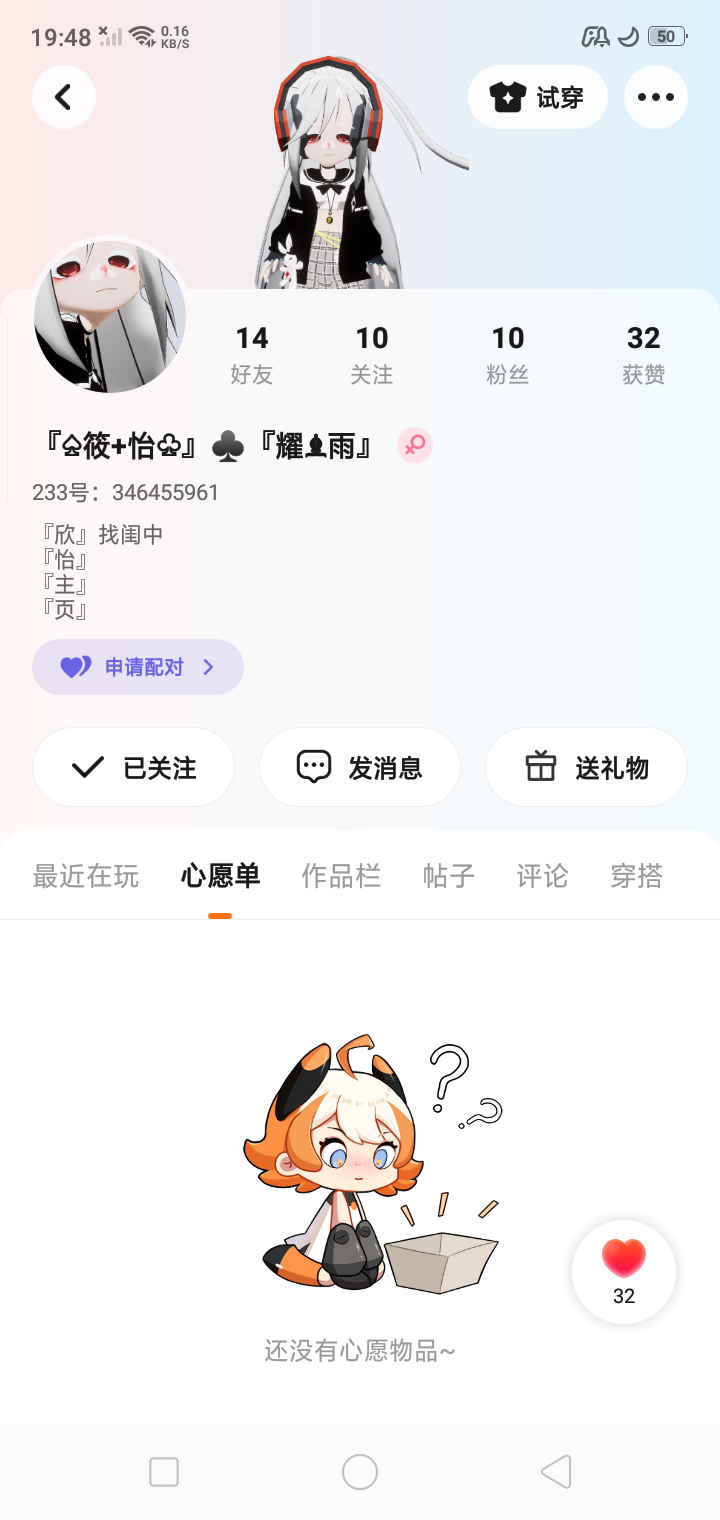The height and width of the screenshot is (1520, 720).
Task: Open the 穿搭 outfits tab
Action: tap(637, 876)
